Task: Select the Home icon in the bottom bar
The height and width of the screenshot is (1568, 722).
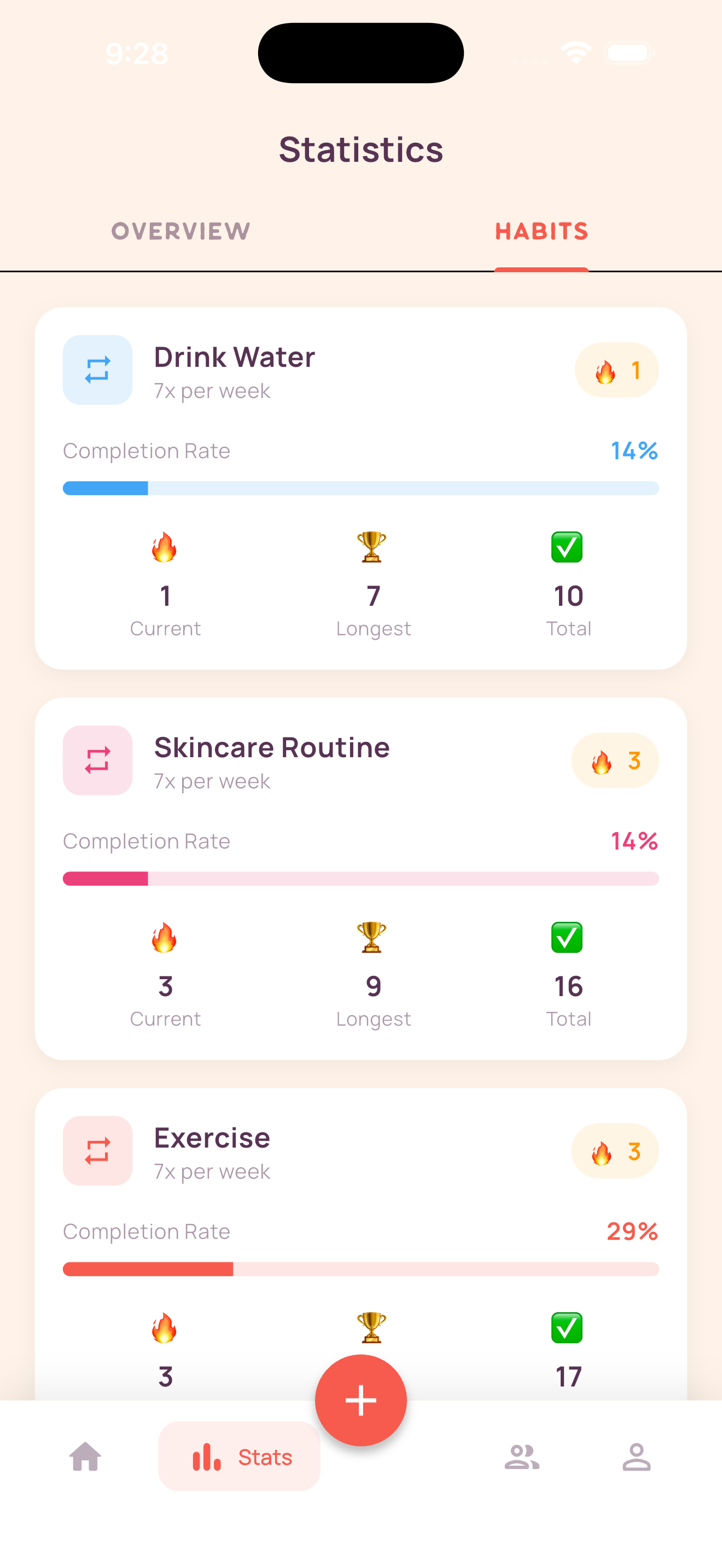Action: click(x=85, y=1457)
